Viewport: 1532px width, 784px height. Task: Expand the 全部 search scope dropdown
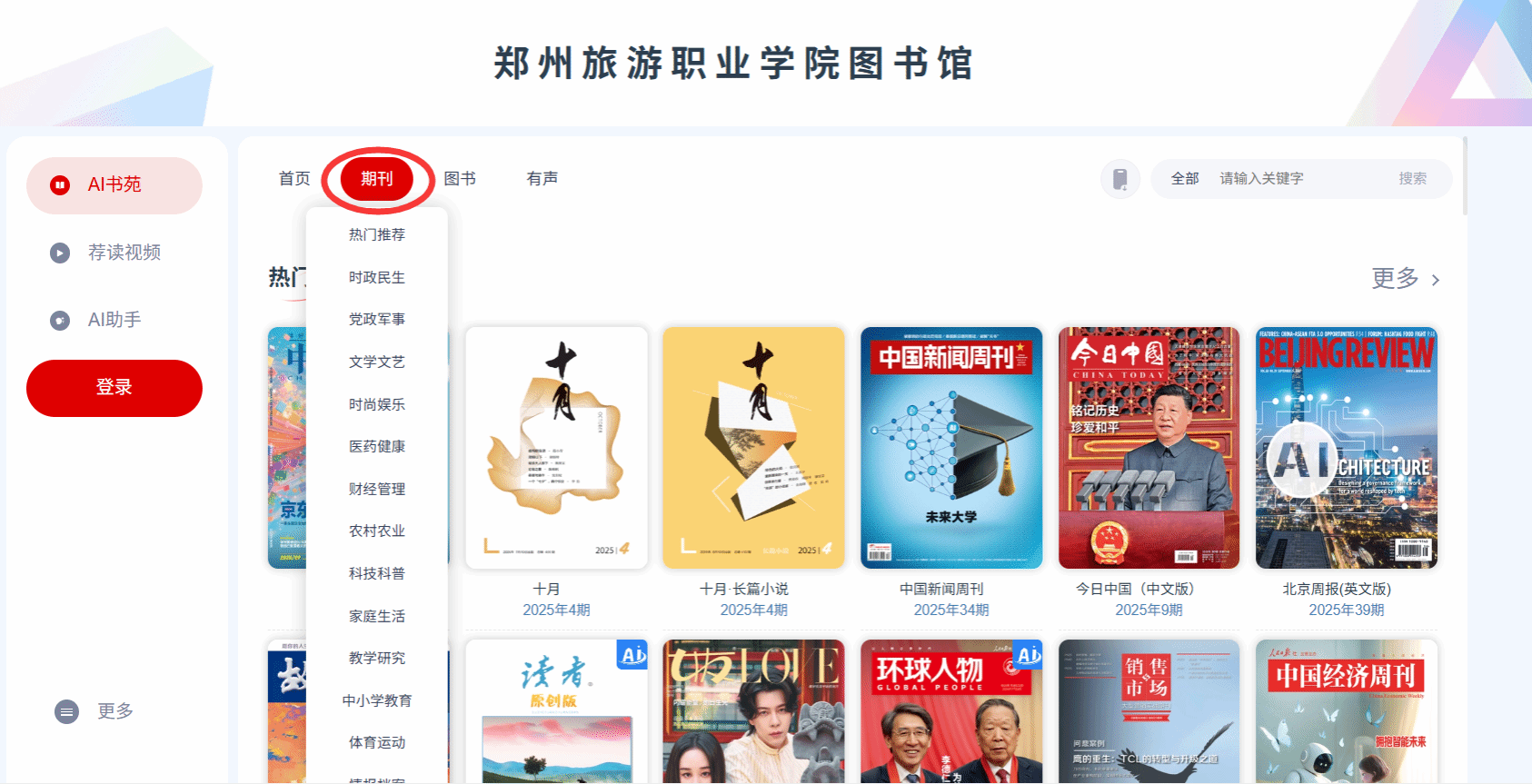(x=1184, y=179)
